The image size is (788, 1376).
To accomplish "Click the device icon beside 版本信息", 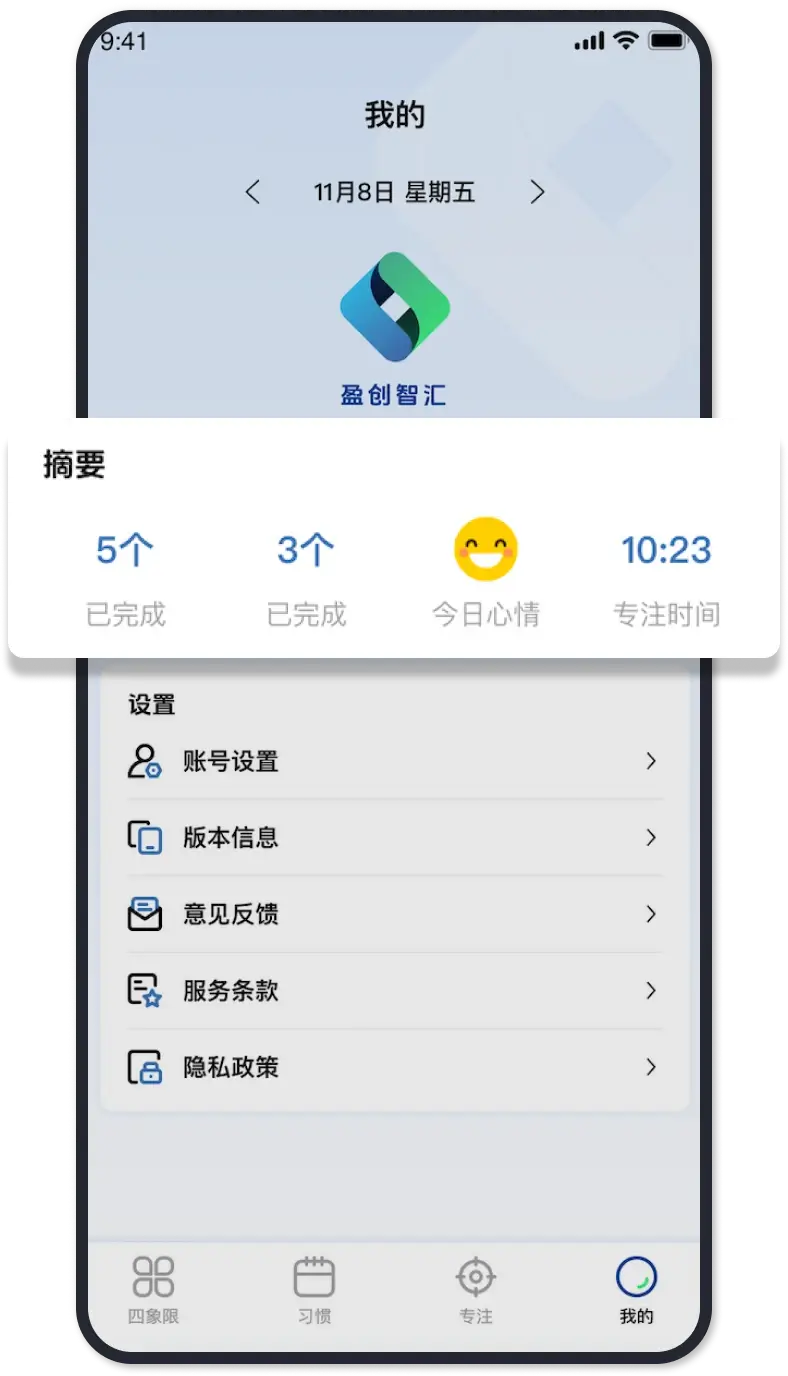I will [146, 838].
